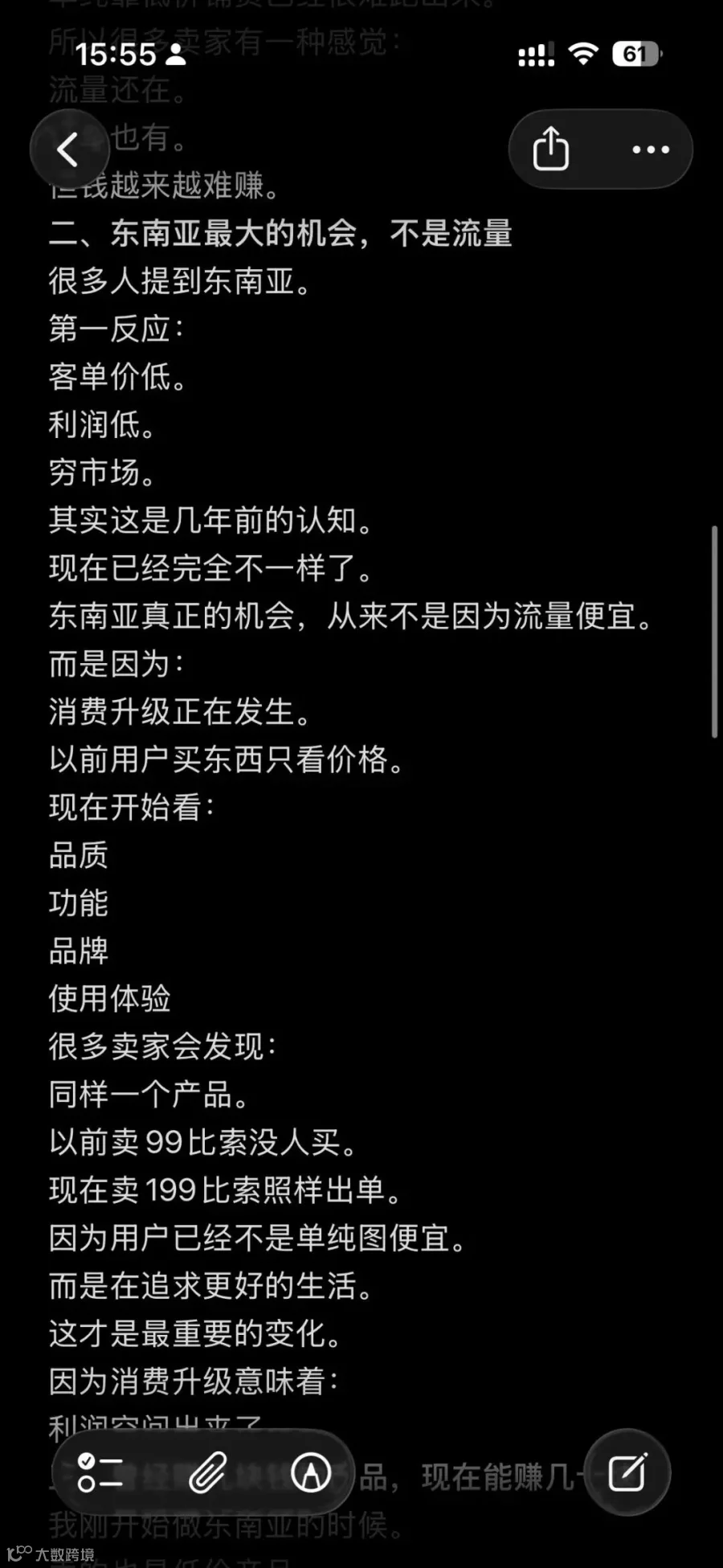This screenshot has width=723, height=1568.
Task: Compose a new note
Action: [627, 1472]
